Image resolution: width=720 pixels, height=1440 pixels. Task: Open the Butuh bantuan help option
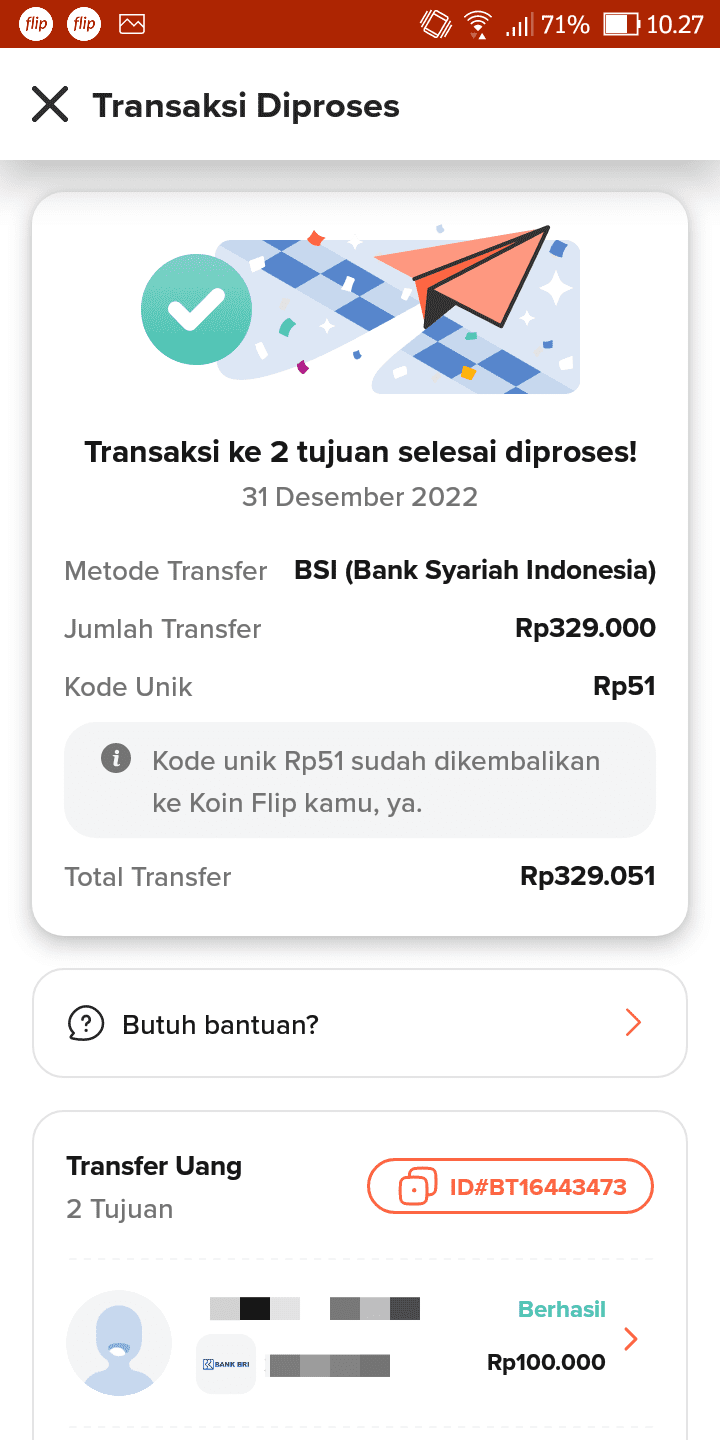218,1022
